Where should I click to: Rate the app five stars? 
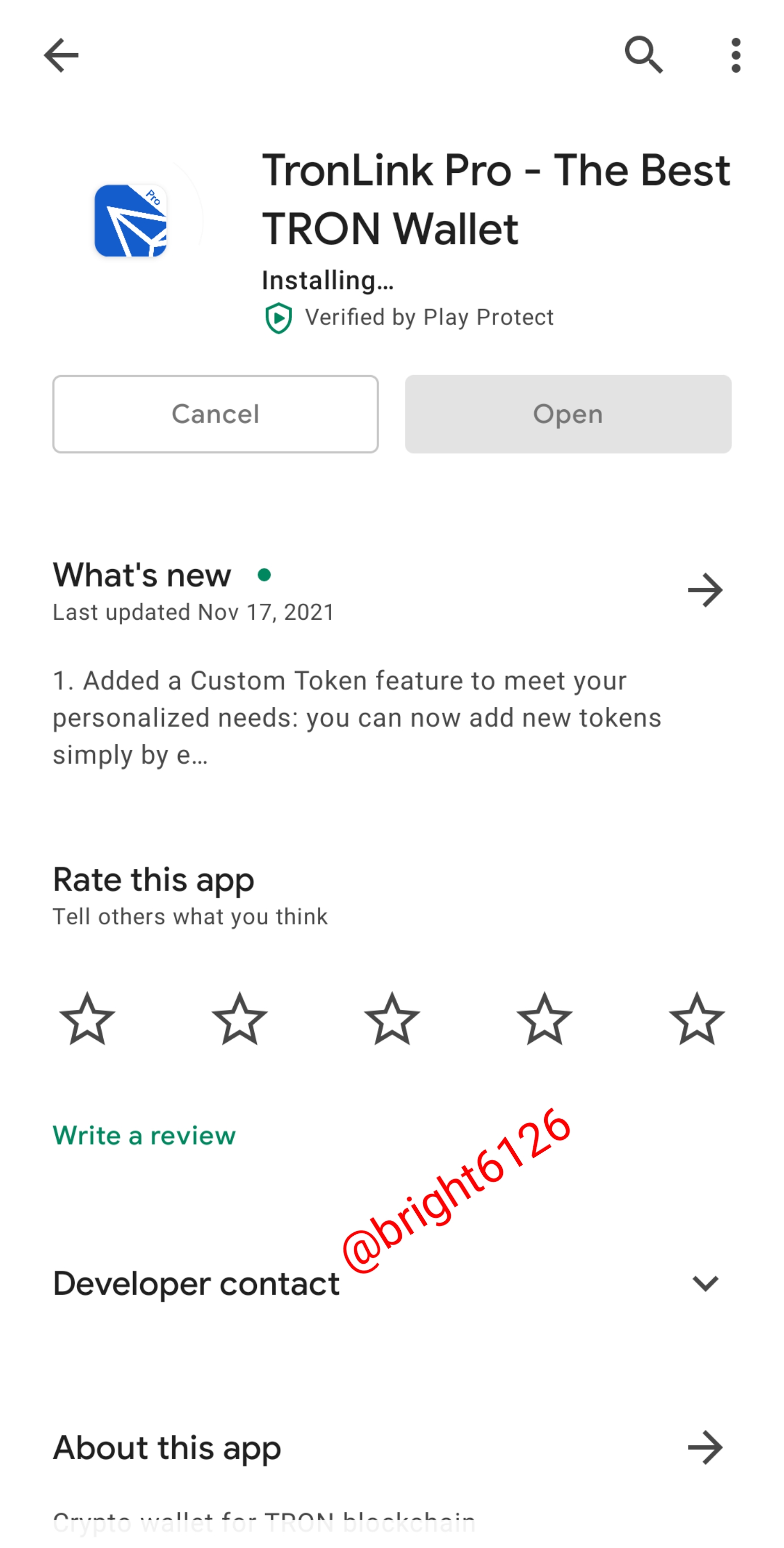pyautogui.click(x=696, y=1019)
